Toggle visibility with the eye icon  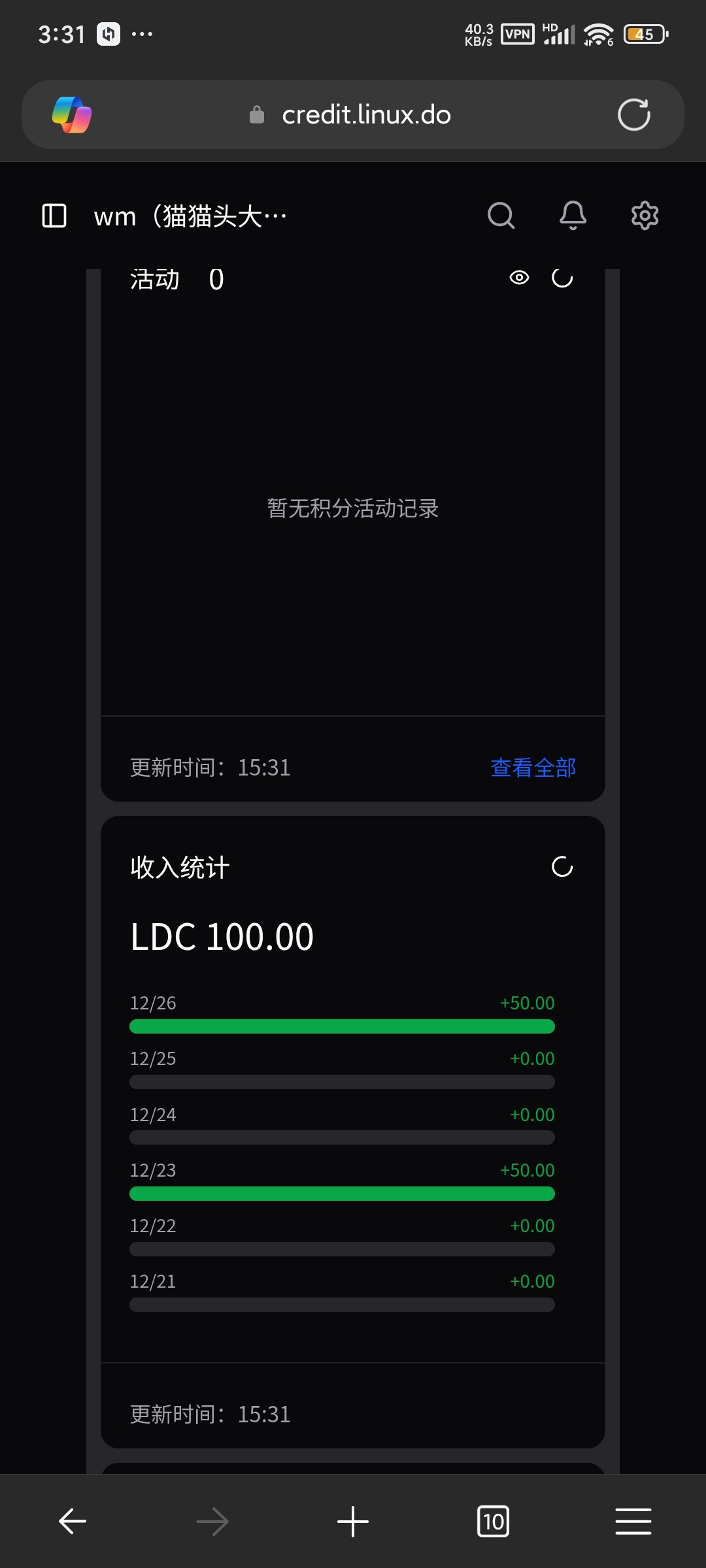[x=519, y=278]
